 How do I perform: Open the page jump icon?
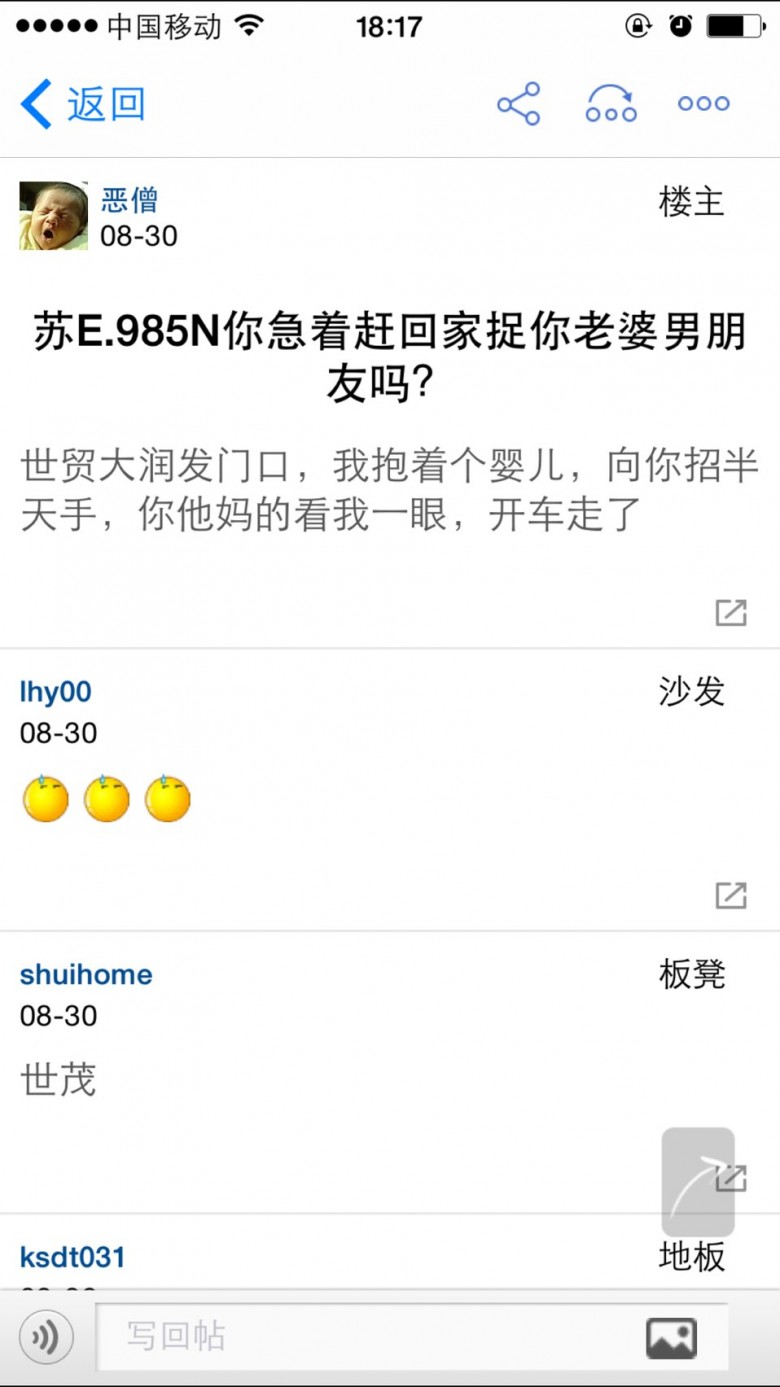(611, 104)
